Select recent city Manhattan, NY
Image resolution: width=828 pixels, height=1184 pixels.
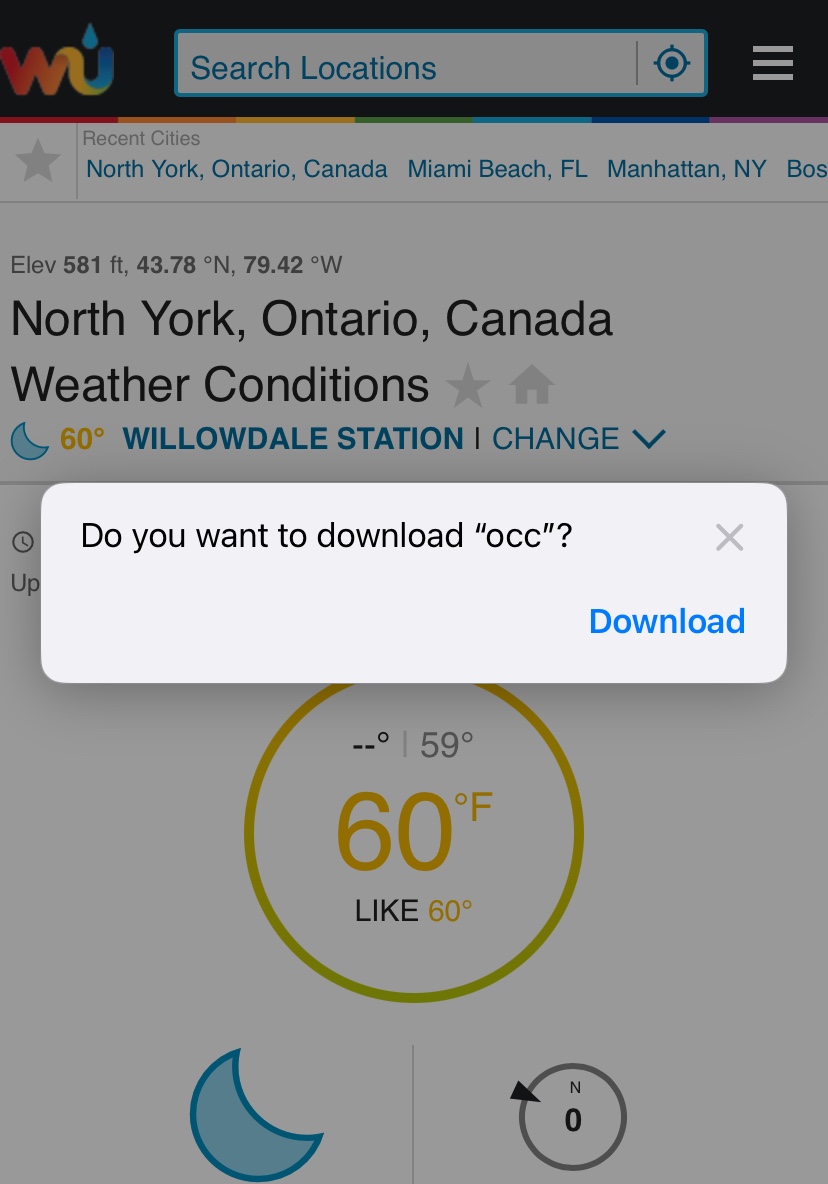click(686, 169)
